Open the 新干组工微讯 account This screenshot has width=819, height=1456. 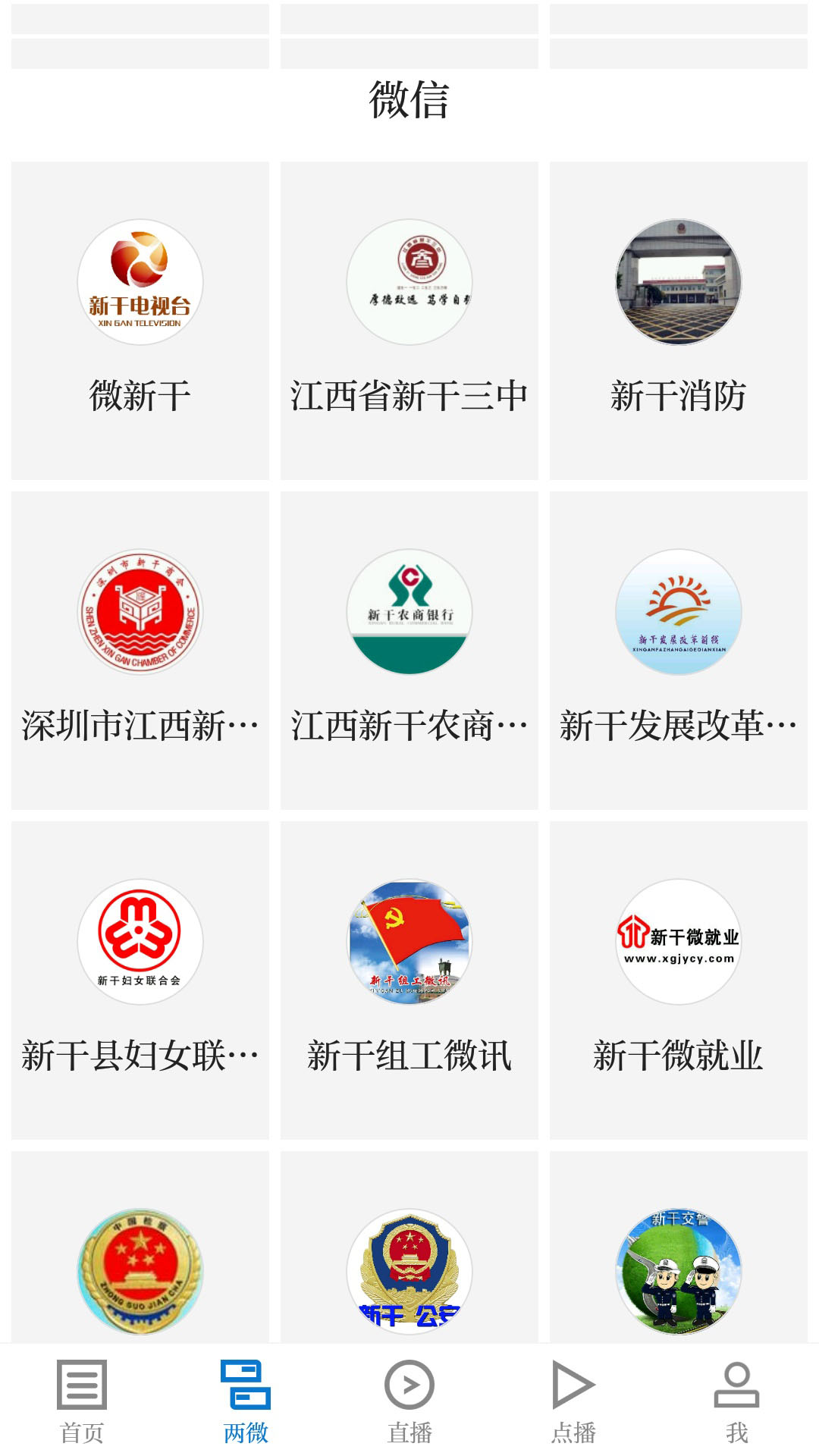point(409,980)
